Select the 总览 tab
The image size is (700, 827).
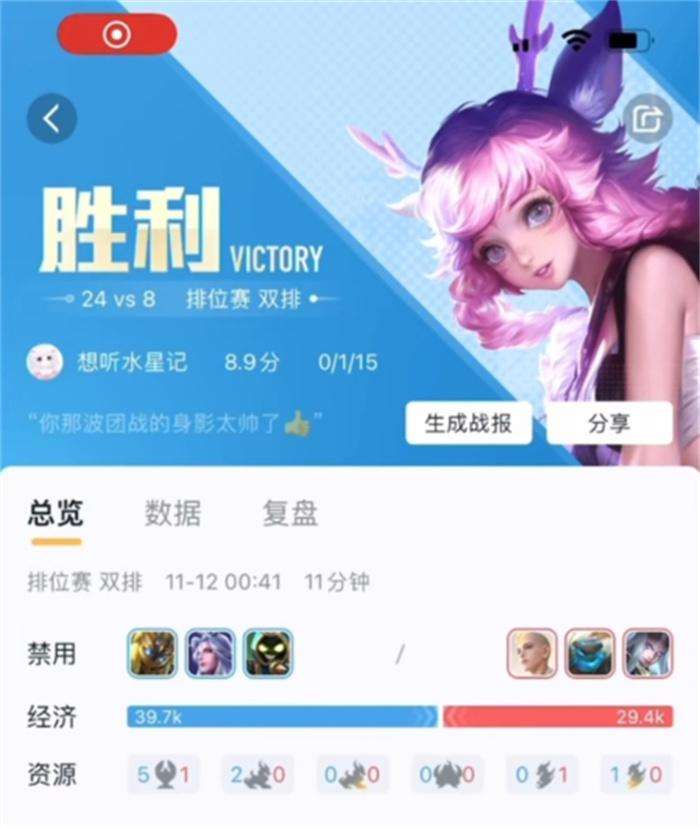pos(56,513)
